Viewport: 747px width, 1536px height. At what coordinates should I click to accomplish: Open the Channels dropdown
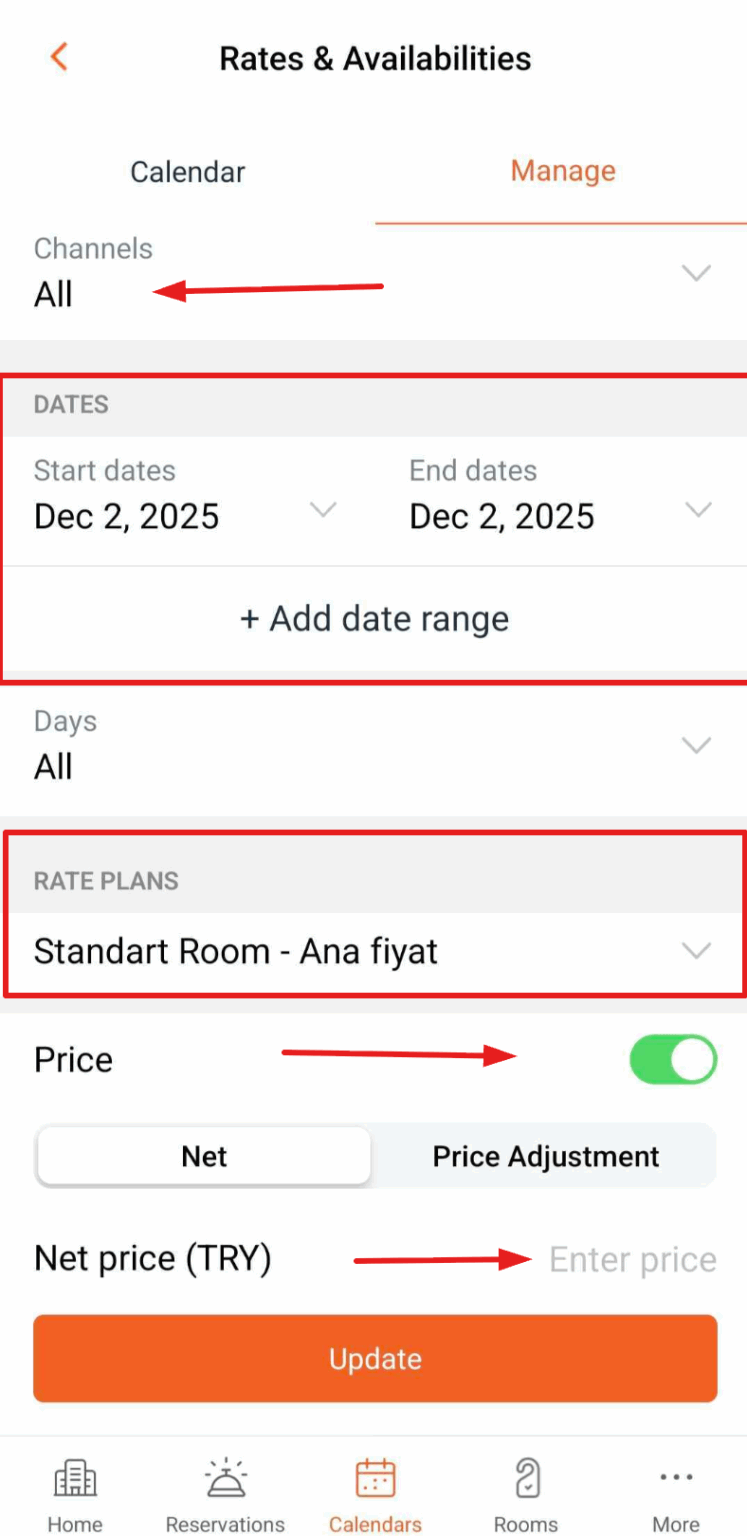[x=696, y=272]
